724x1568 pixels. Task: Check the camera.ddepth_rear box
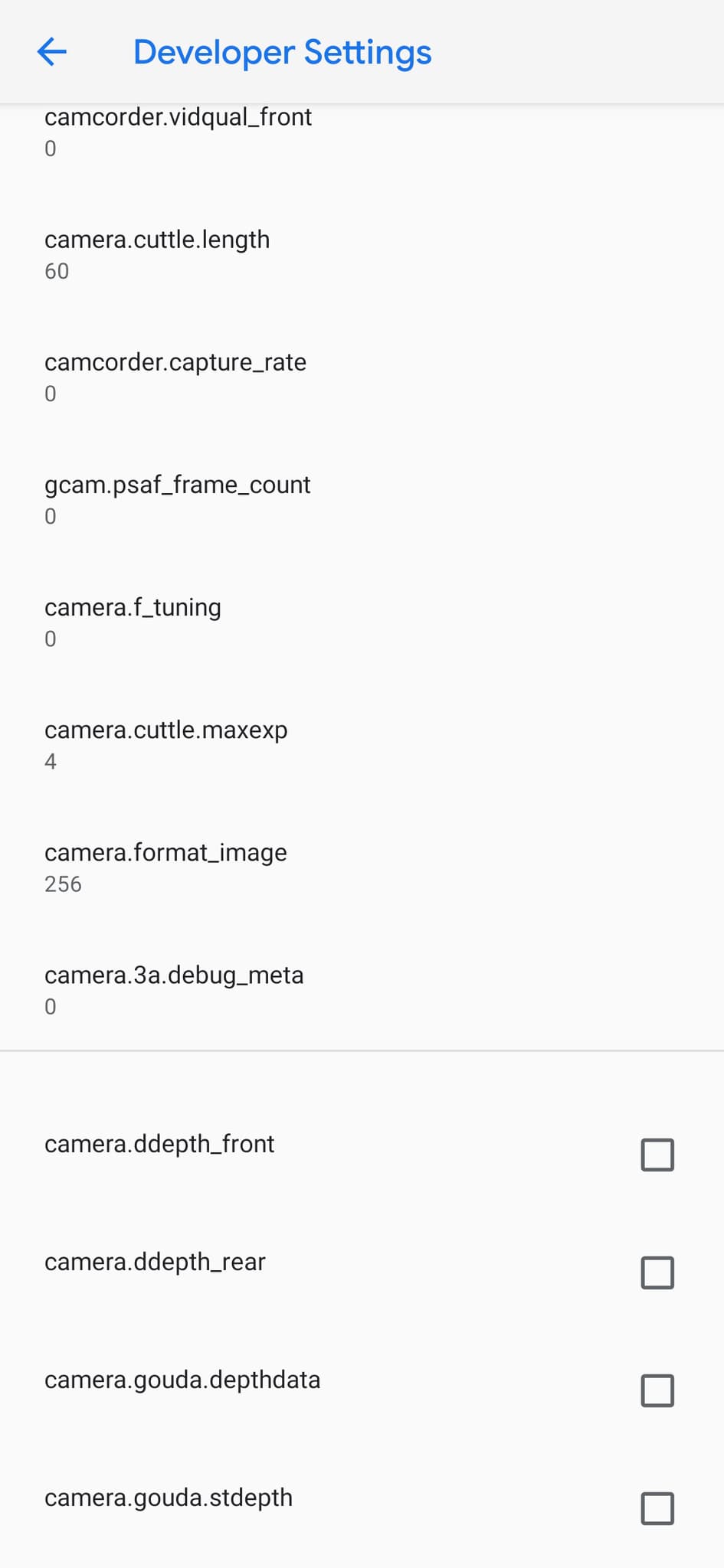click(657, 1272)
